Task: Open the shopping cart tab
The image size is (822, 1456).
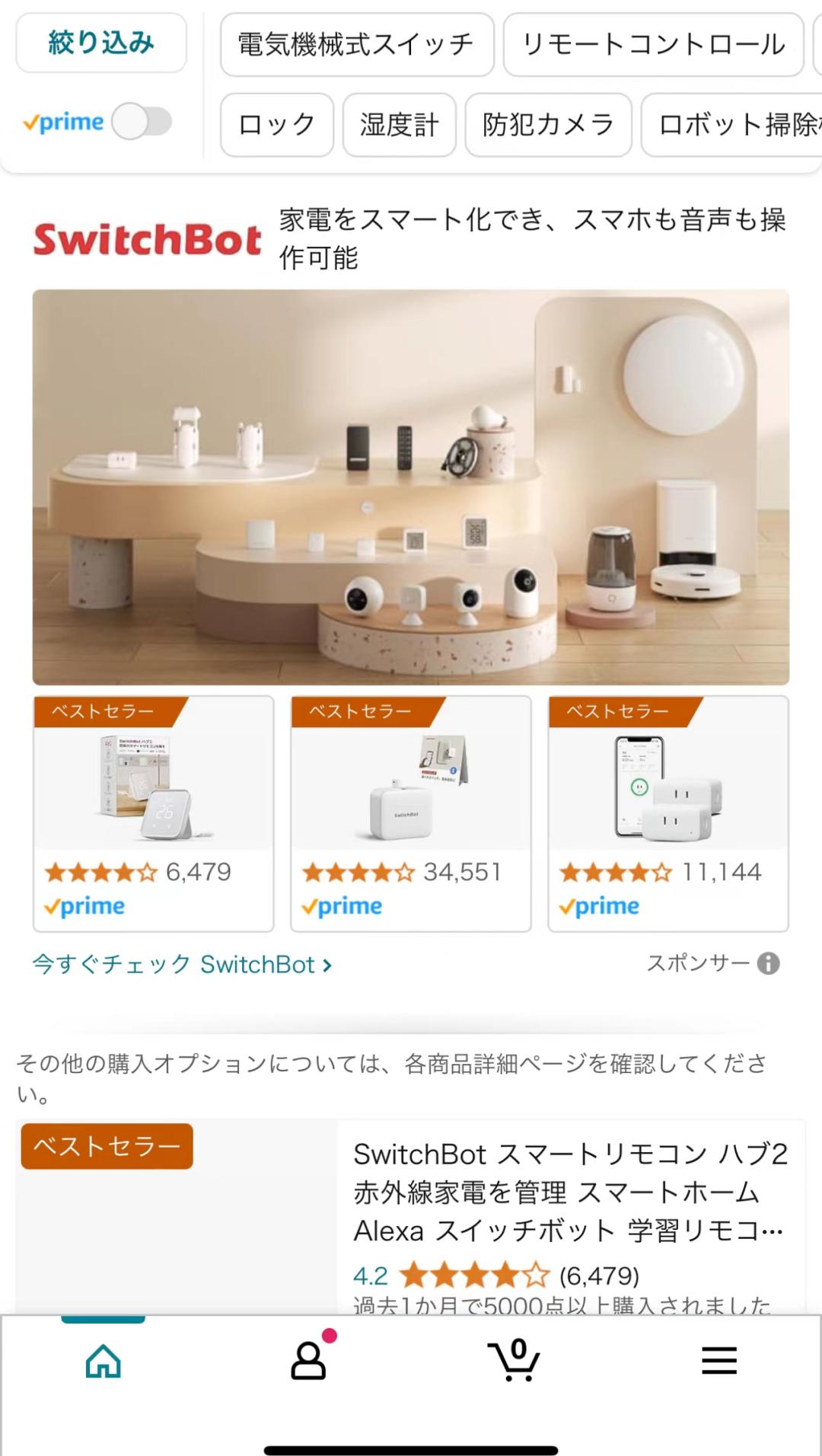Action: tap(514, 1361)
